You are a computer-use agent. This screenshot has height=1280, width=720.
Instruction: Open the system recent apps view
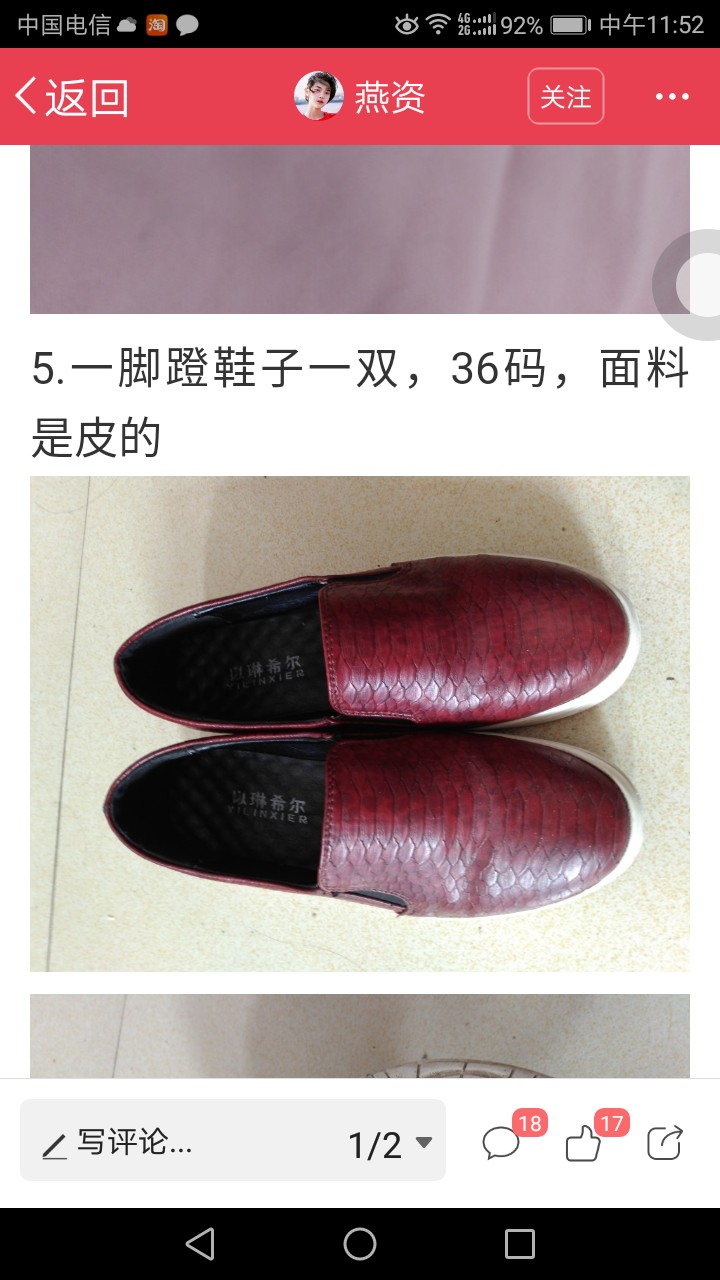pos(520,1244)
